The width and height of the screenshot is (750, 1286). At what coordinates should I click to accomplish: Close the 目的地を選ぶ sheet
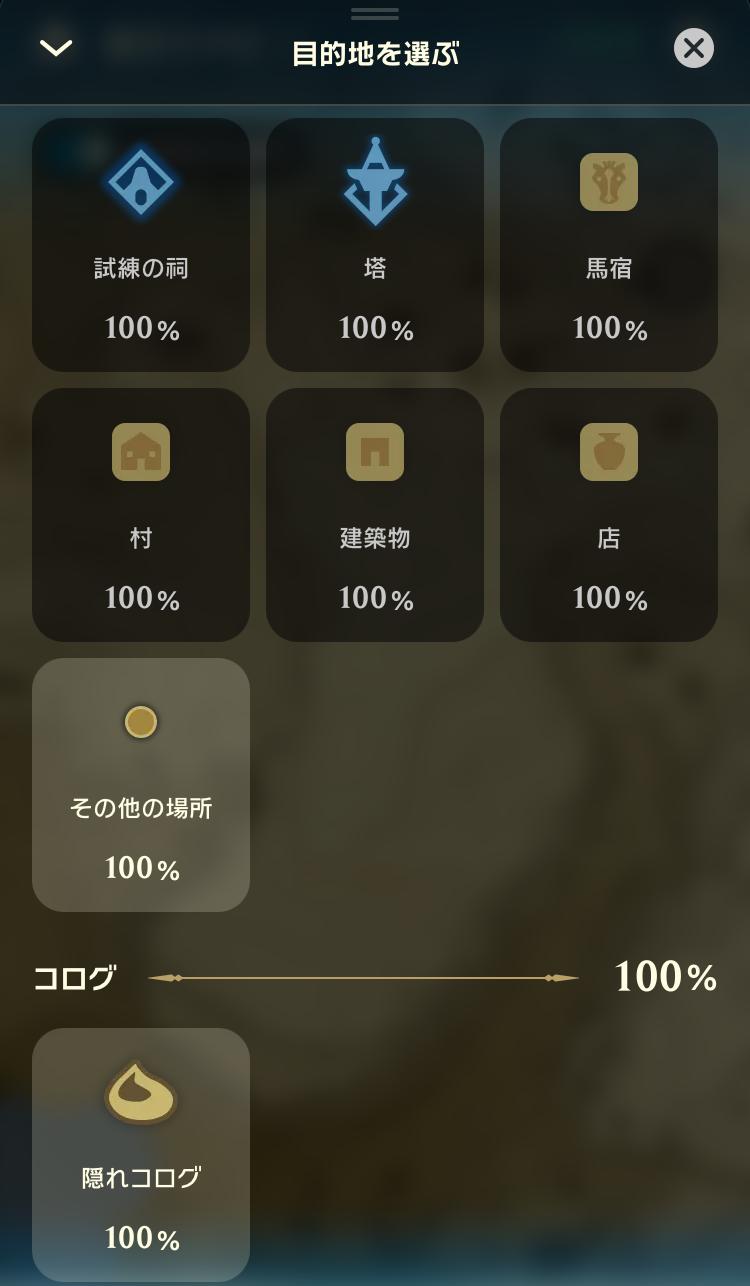[x=693, y=48]
